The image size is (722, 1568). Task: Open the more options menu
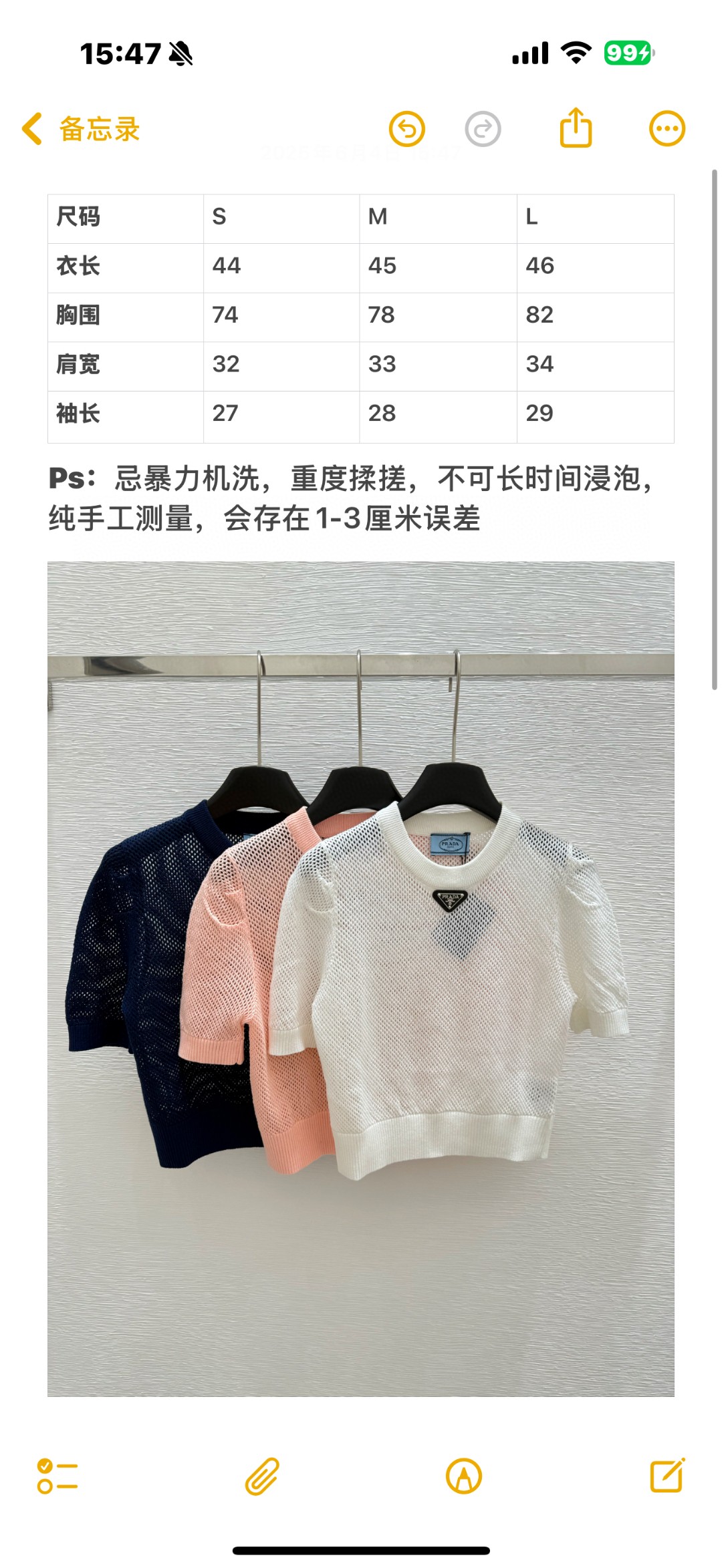667,128
